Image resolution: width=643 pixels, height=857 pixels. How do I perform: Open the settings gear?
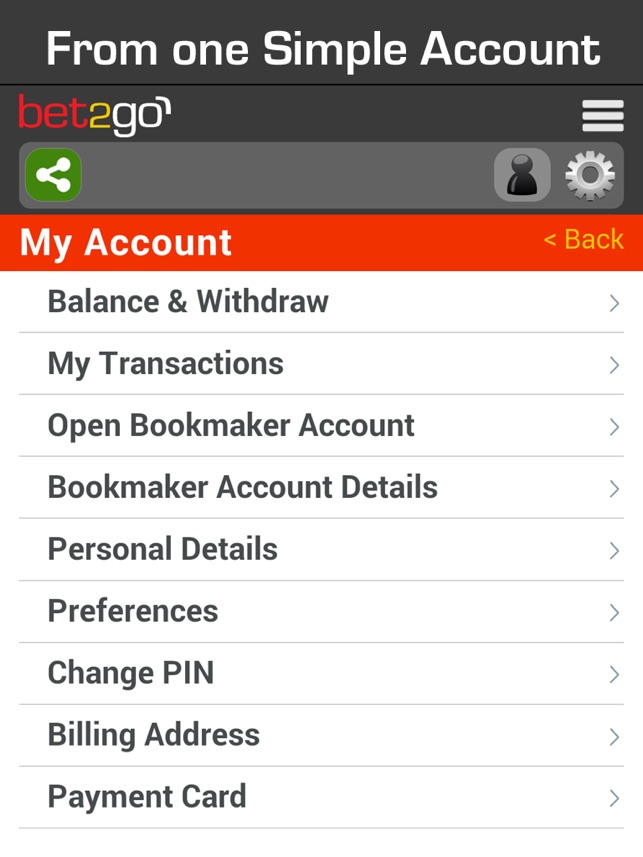(589, 175)
